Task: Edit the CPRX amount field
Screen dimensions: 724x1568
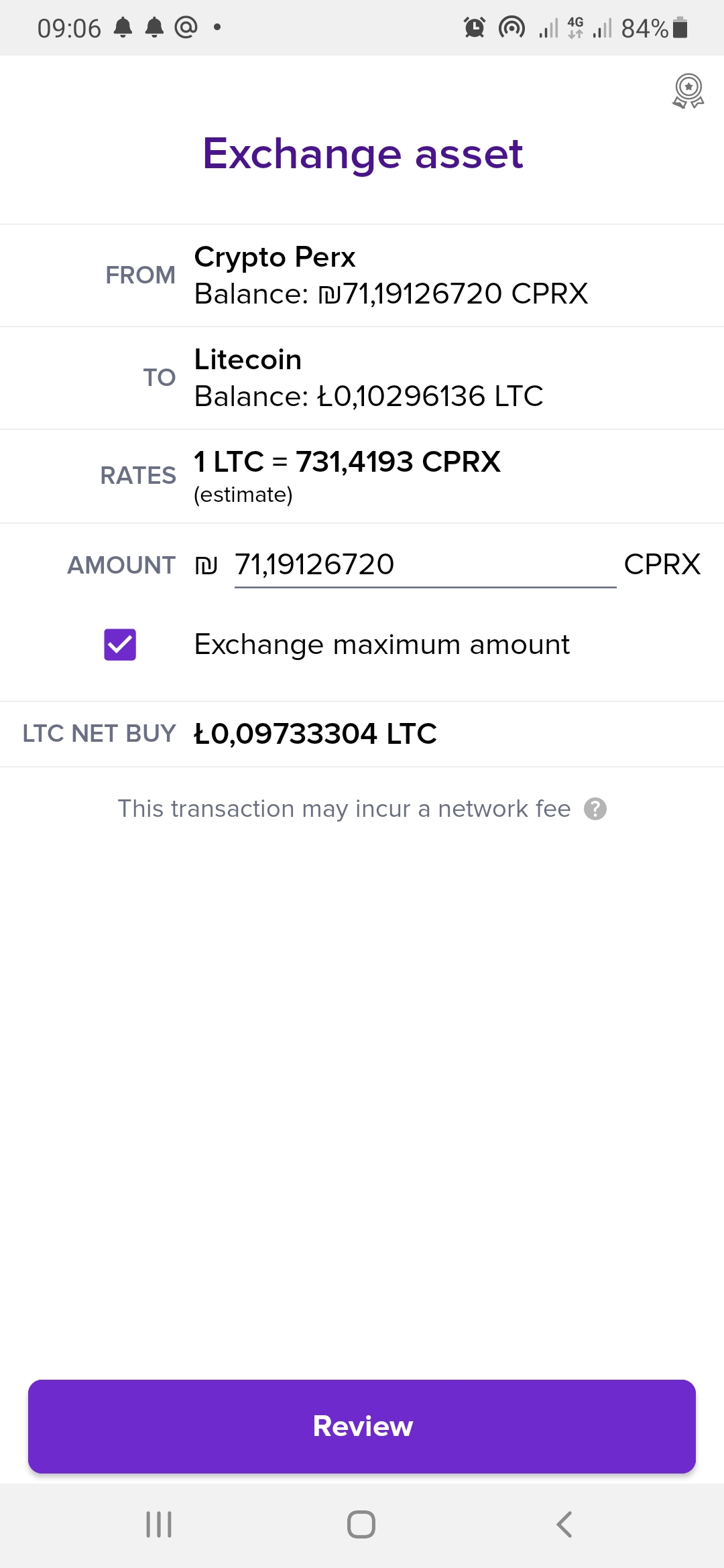Action: coord(425,565)
